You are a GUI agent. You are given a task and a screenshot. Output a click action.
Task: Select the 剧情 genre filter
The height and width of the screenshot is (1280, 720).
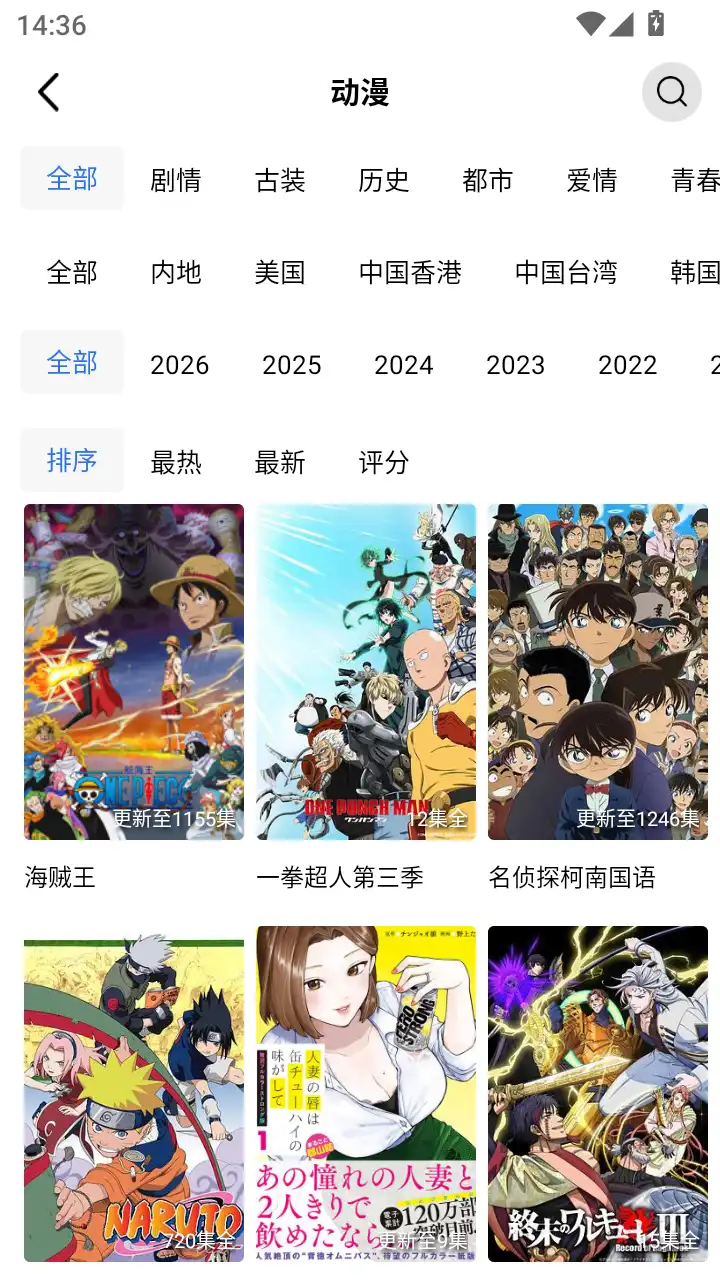[x=177, y=180]
